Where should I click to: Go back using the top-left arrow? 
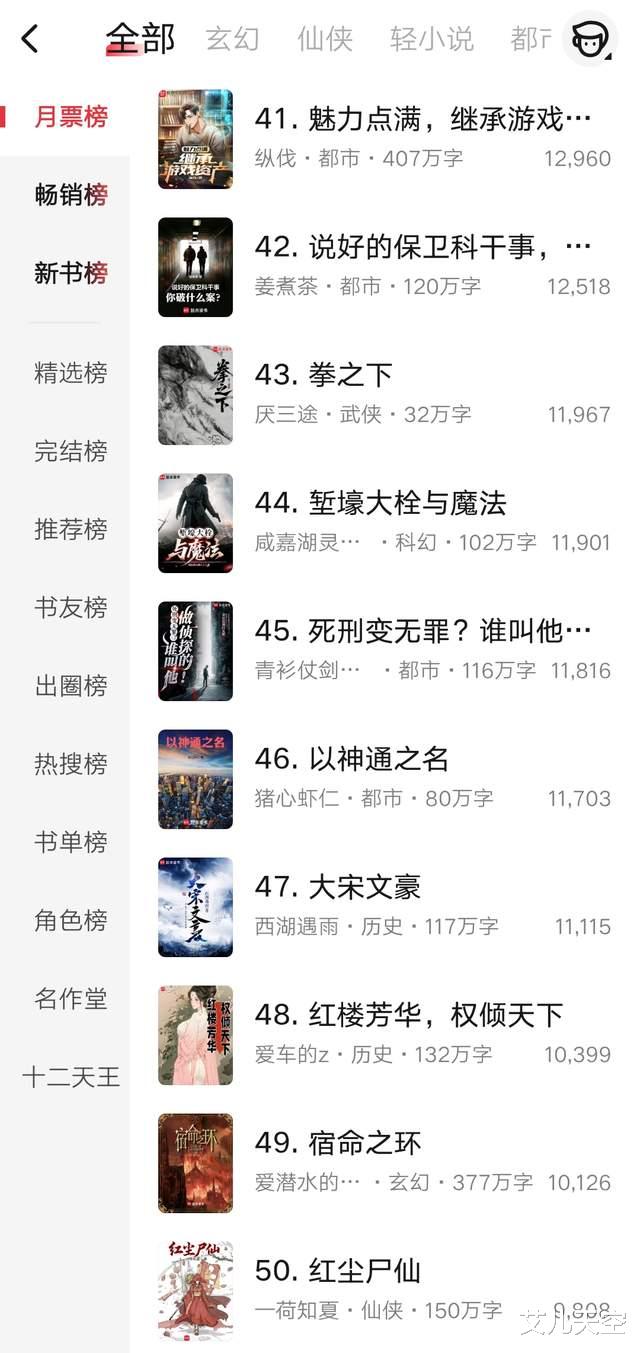pos(30,39)
